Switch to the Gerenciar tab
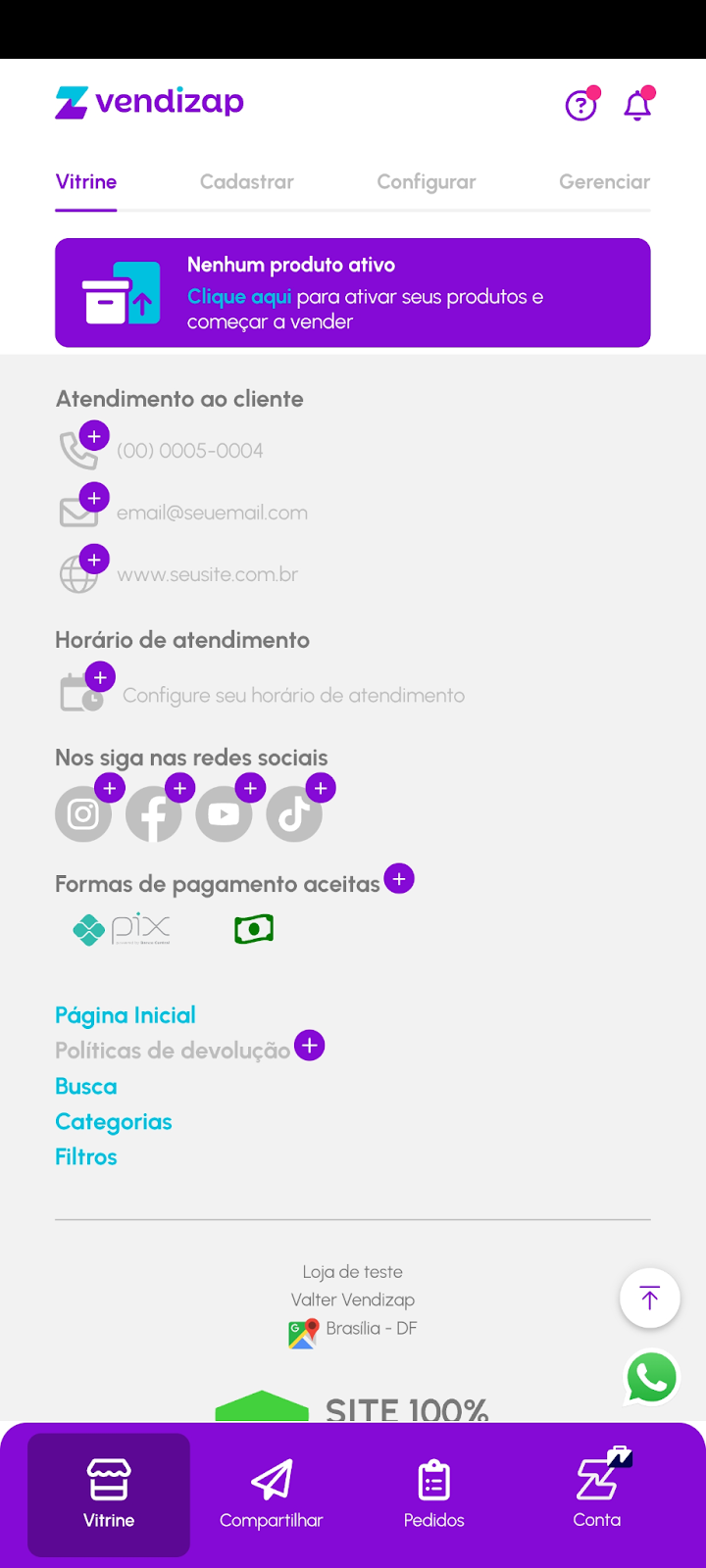The height and width of the screenshot is (1568, 706). pos(604,182)
